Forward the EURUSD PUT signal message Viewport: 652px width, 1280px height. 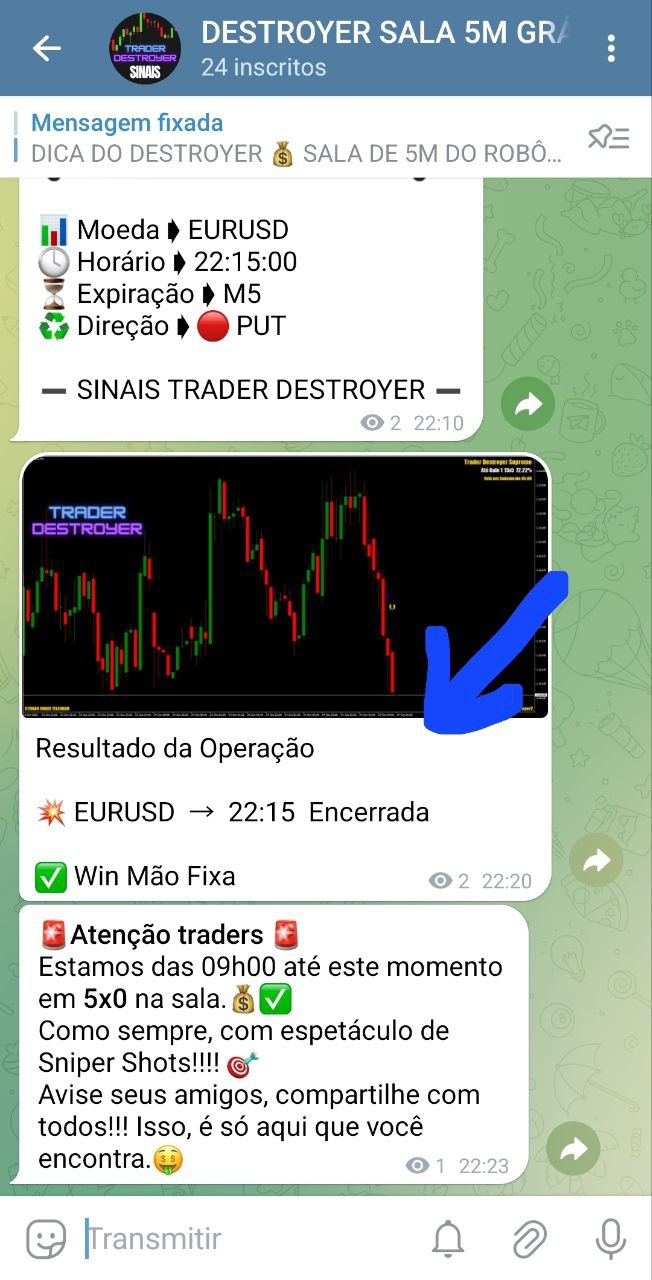pos(528,404)
